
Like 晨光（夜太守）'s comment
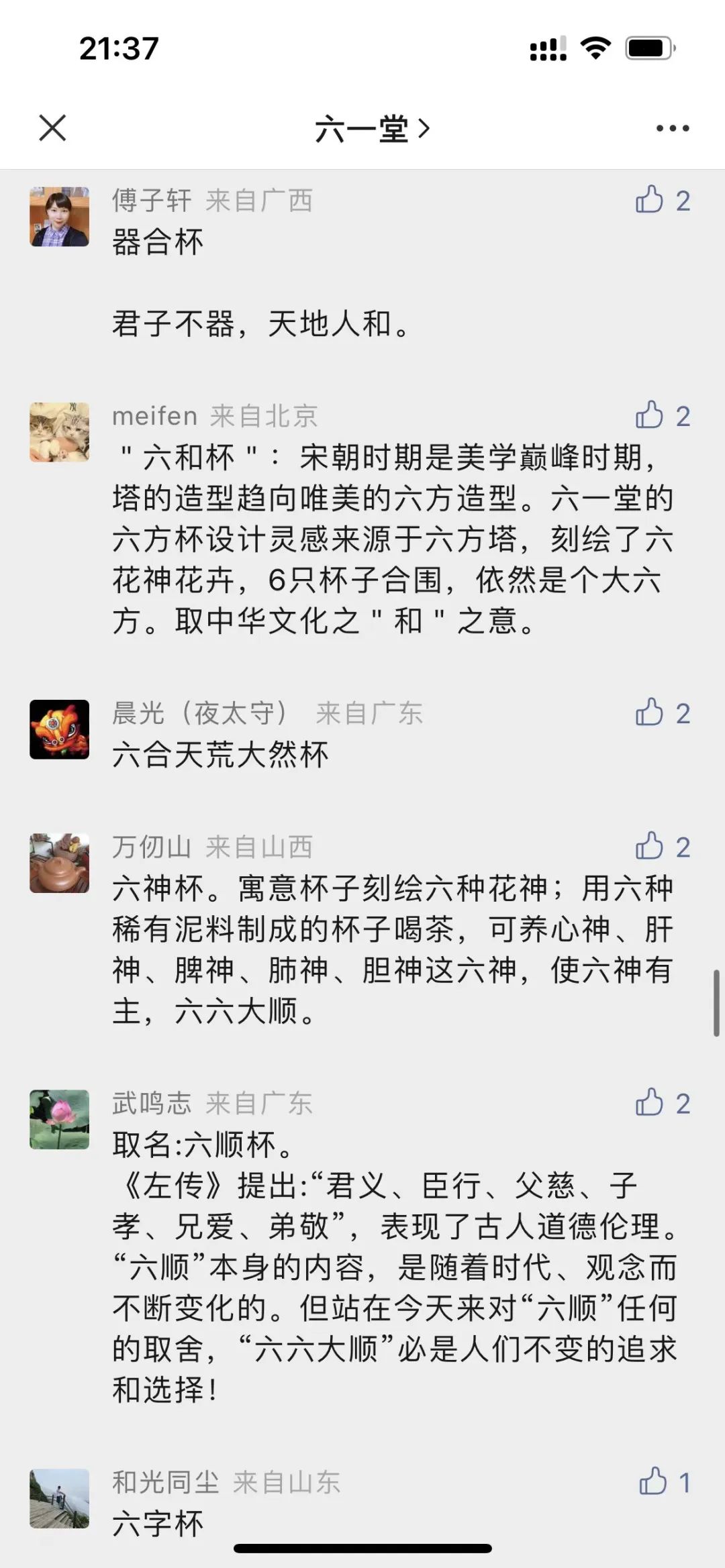click(x=650, y=713)
